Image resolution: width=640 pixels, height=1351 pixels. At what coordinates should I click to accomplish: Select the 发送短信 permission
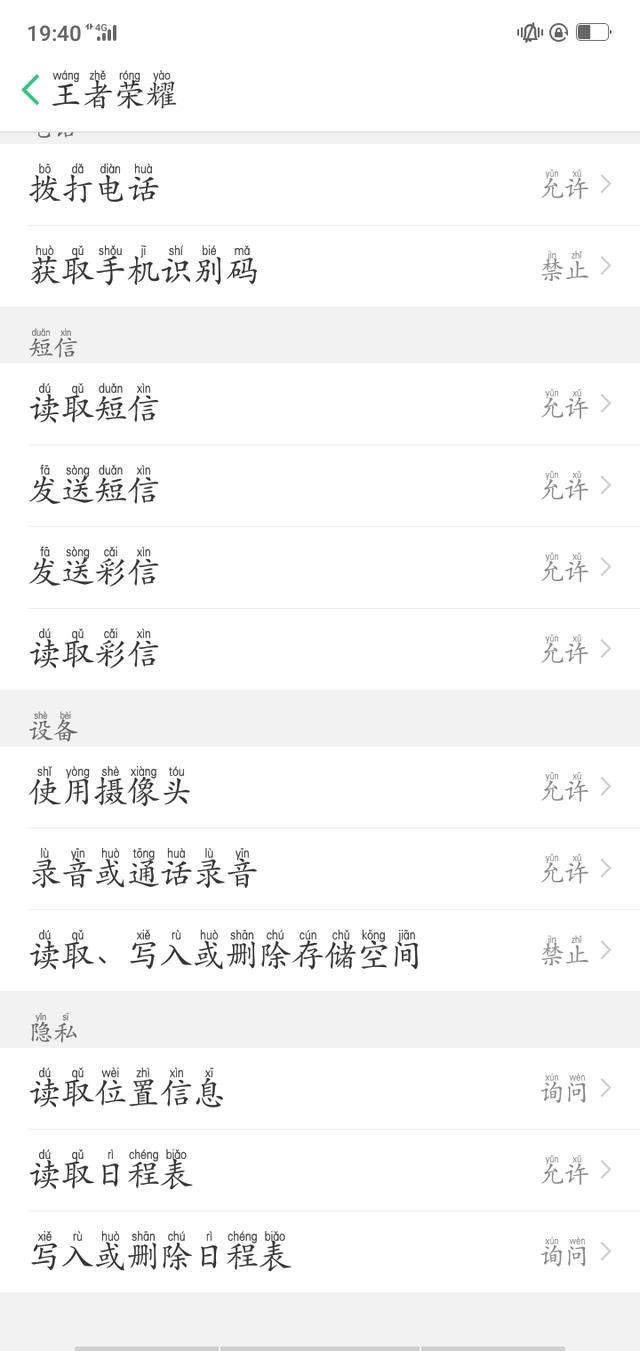[x=320, y=487]
